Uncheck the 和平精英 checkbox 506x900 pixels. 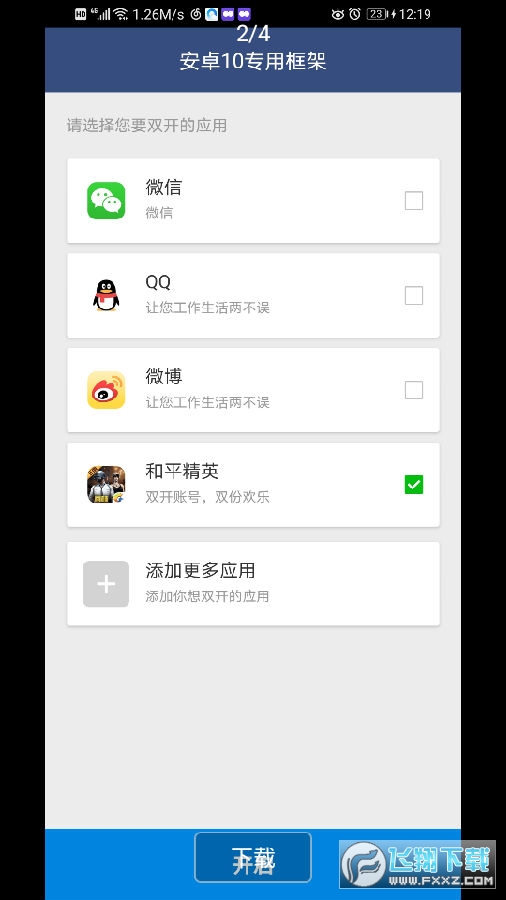coord(414,485)
